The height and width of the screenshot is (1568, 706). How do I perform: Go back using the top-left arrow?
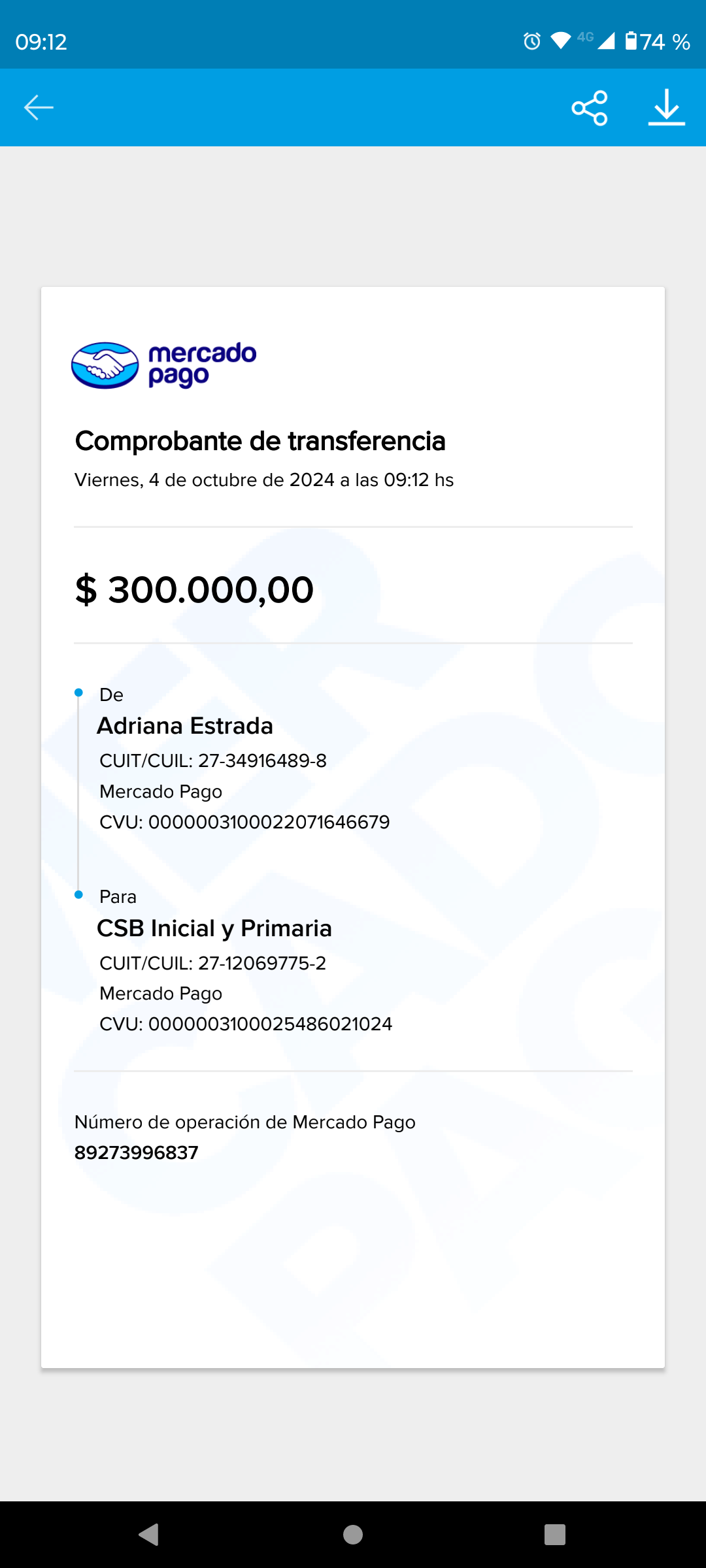tap(39, 108)
